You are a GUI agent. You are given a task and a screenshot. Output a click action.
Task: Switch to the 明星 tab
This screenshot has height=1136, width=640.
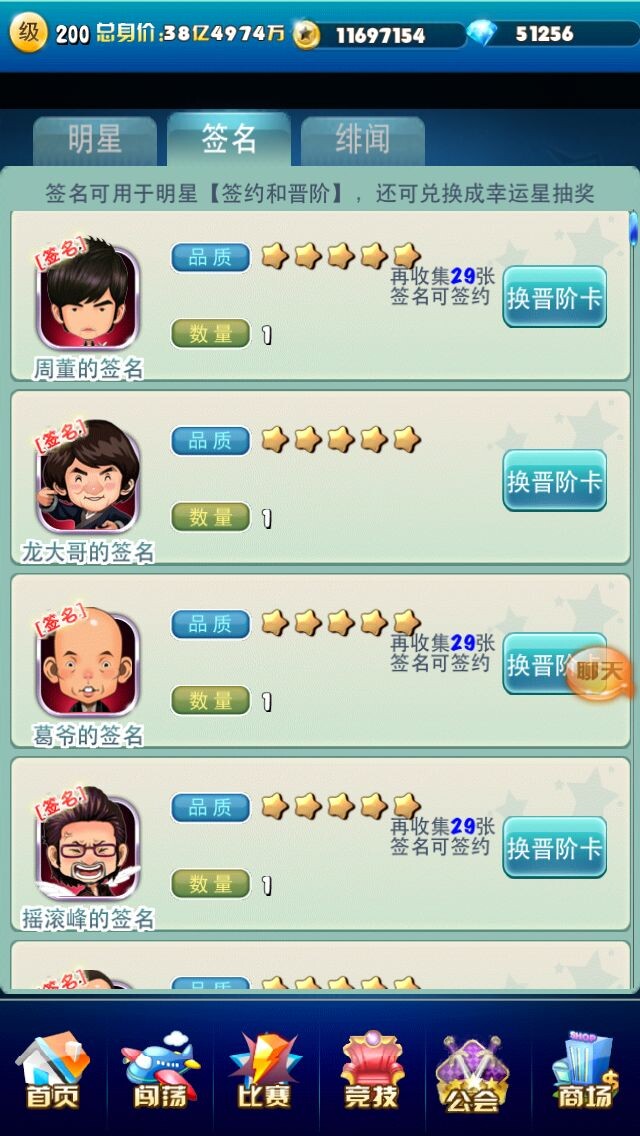[95, 141]
